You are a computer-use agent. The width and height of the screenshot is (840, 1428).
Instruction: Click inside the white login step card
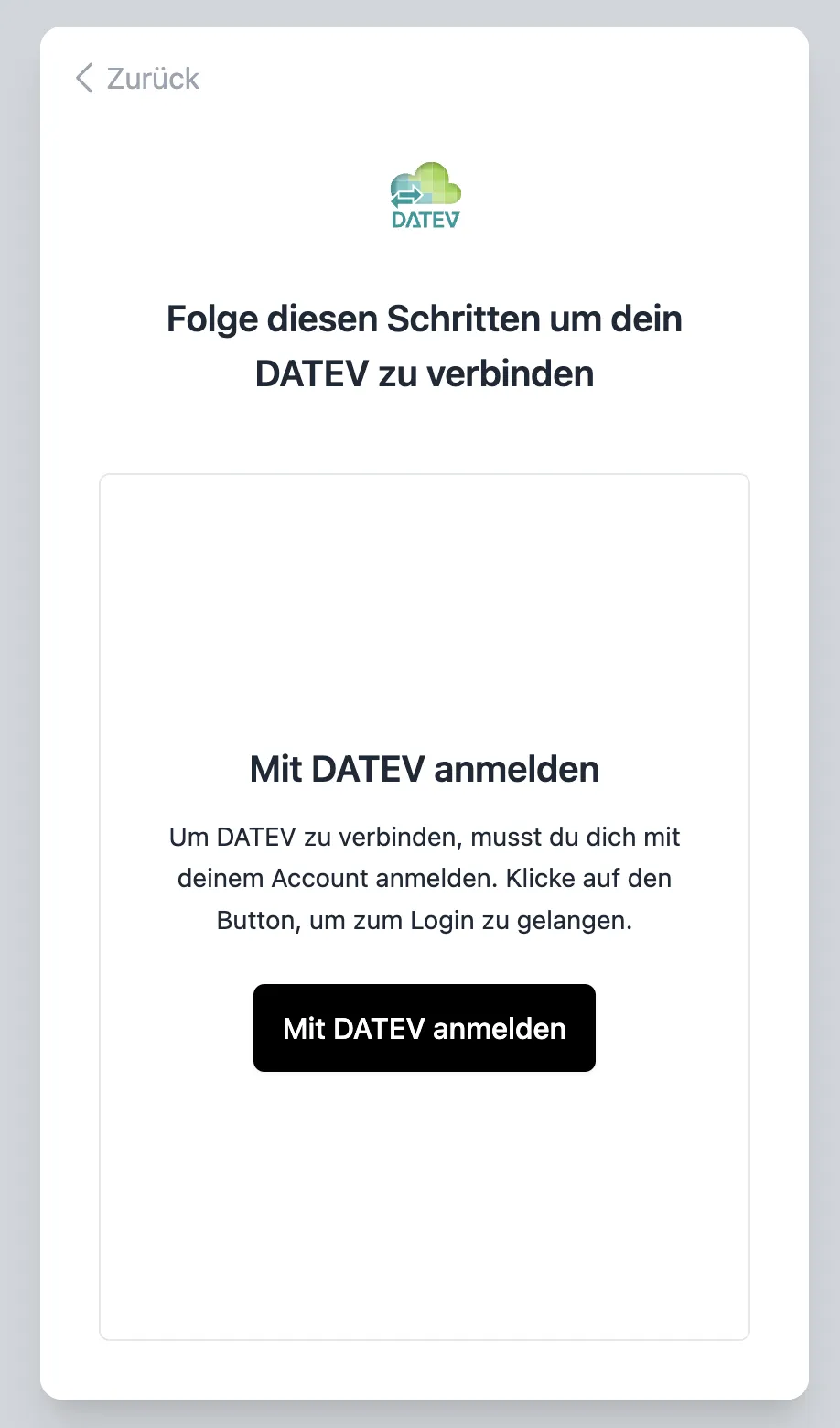coord(424,604)
